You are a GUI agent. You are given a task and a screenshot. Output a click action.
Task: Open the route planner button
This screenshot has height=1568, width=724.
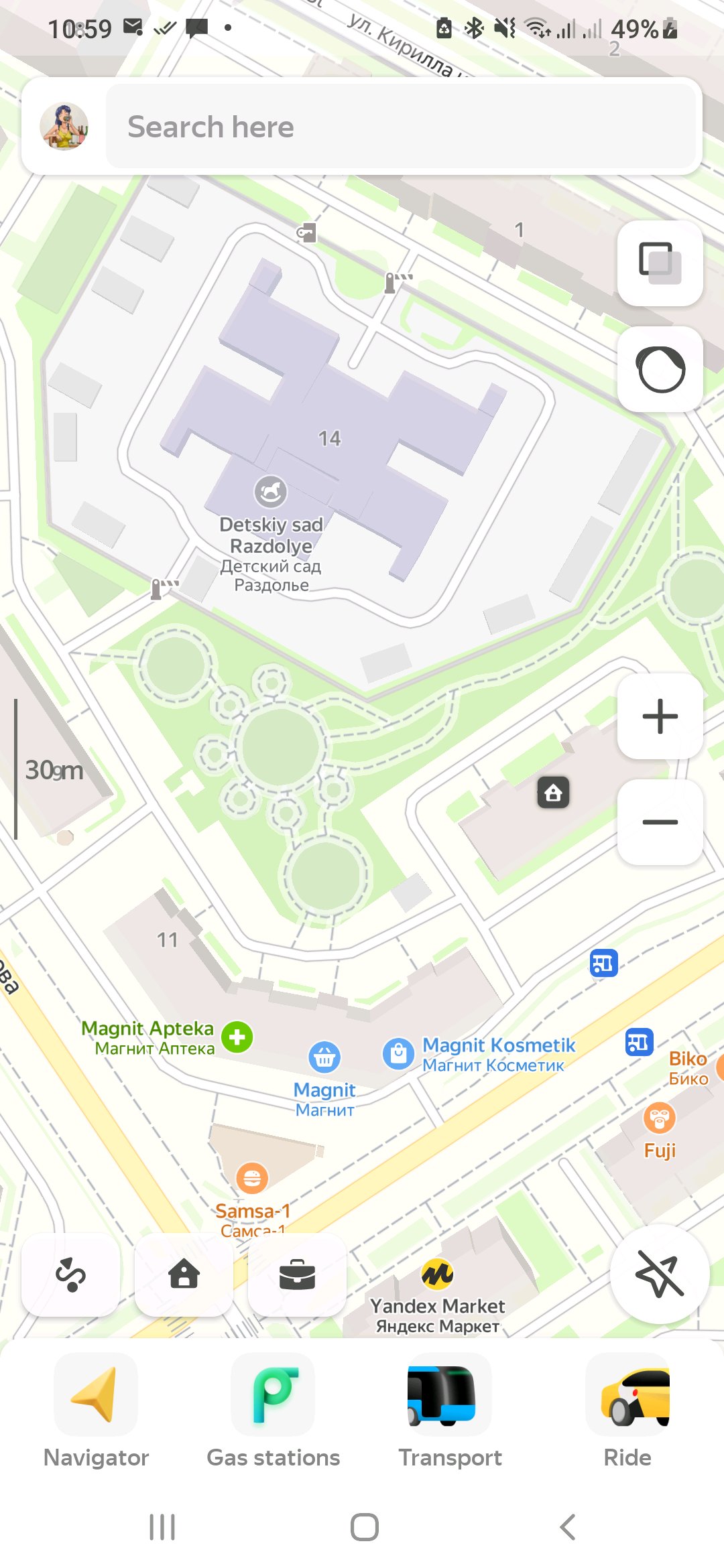point(71,1275)
